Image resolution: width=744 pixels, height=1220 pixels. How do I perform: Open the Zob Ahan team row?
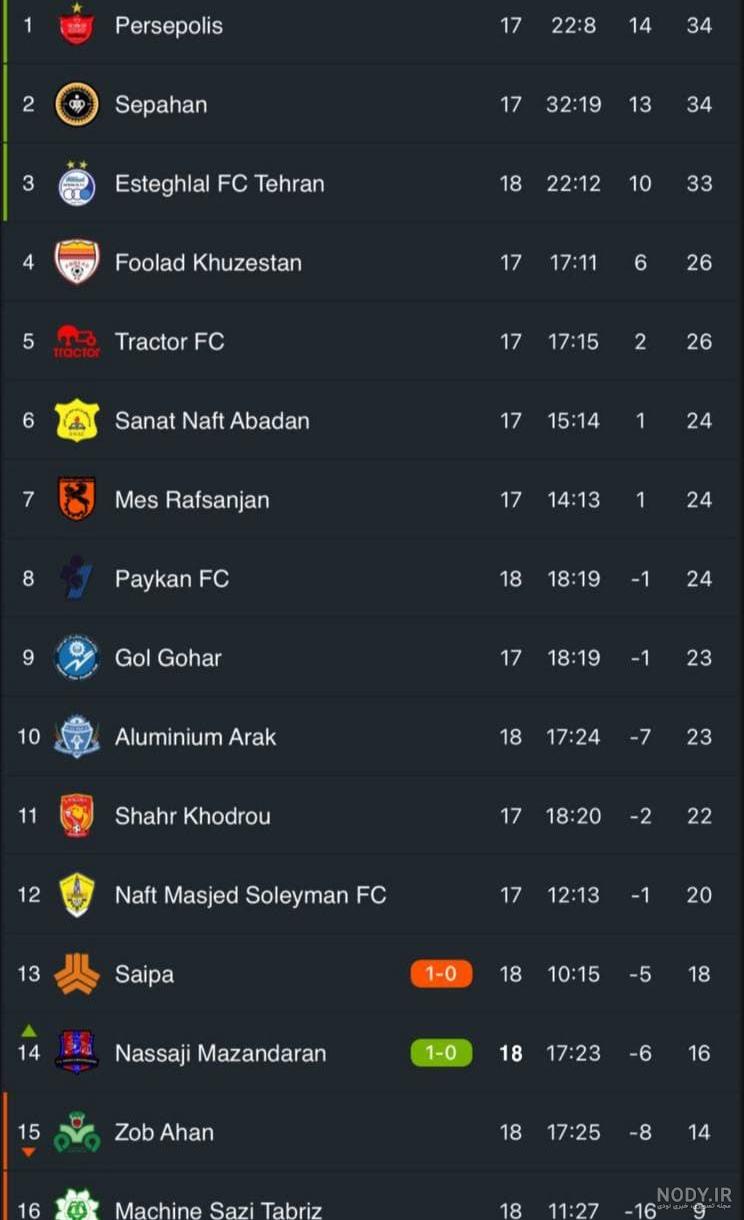(372, 1131)
